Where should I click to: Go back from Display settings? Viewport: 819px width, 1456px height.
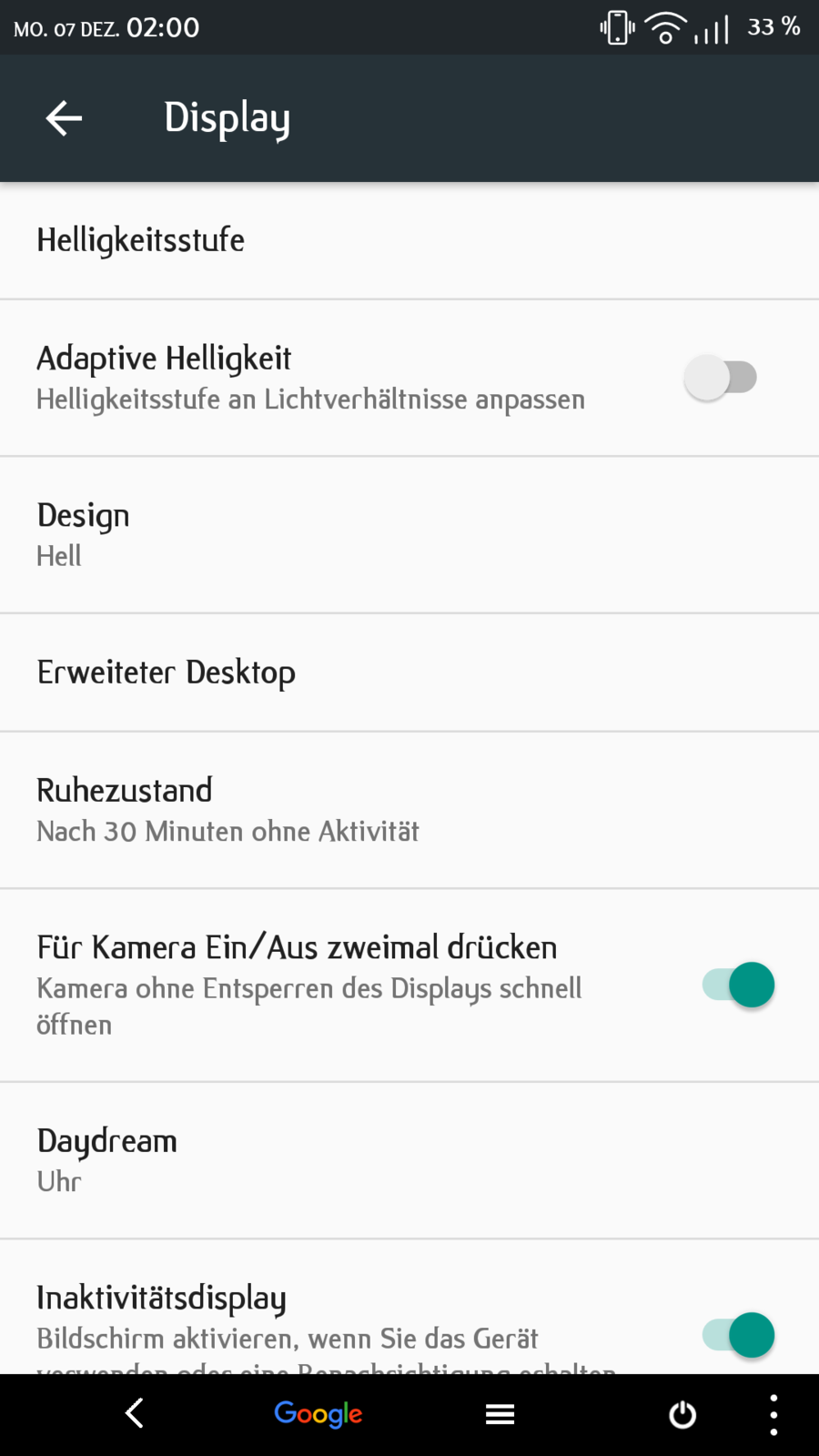pos(64,118)
